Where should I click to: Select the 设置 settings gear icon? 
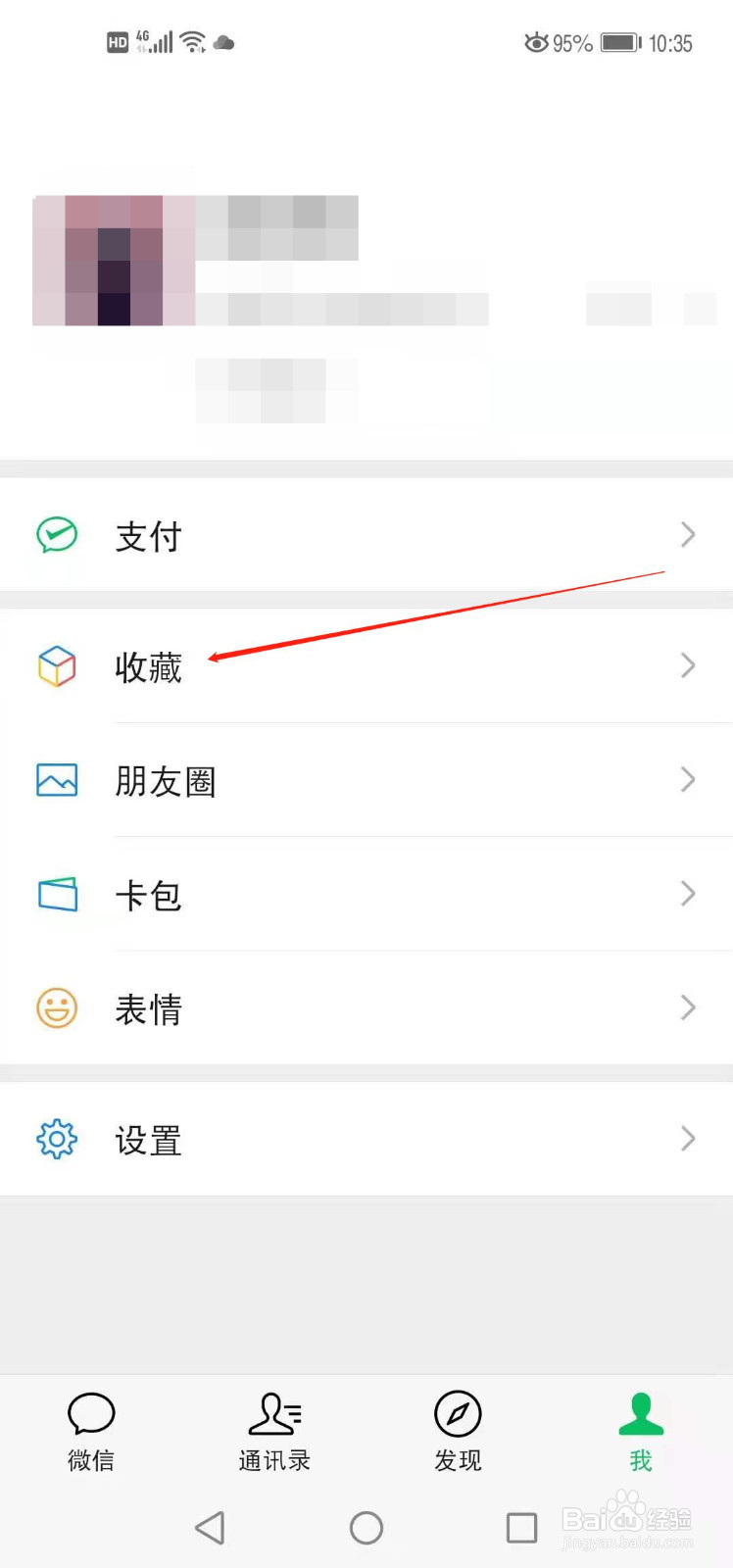(57, 1139)
